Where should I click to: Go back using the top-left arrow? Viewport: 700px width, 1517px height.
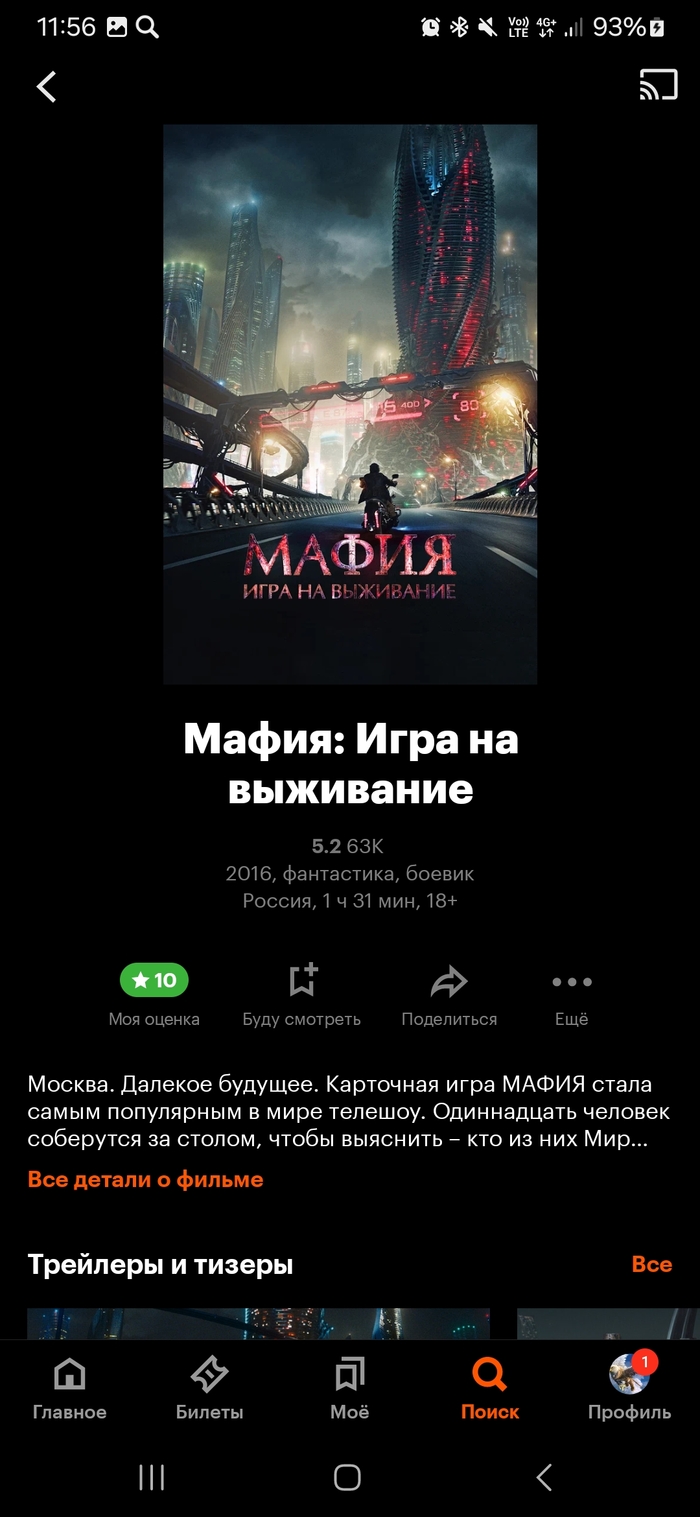(x=46, y=87)
